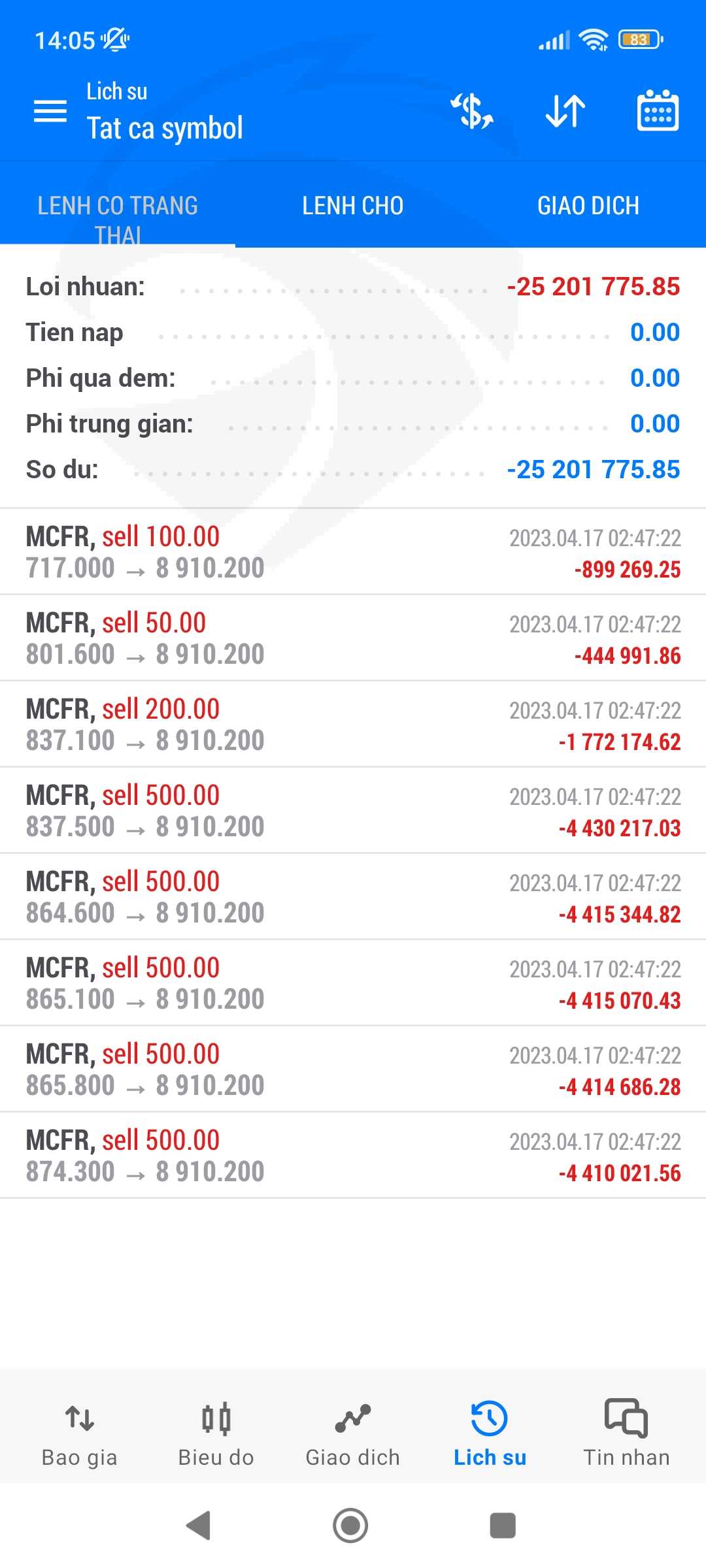Open the MCFR sell 50.00 trade
This screenshot has width=706, height=1568.
pyautogui.click(x=353, y=638)
